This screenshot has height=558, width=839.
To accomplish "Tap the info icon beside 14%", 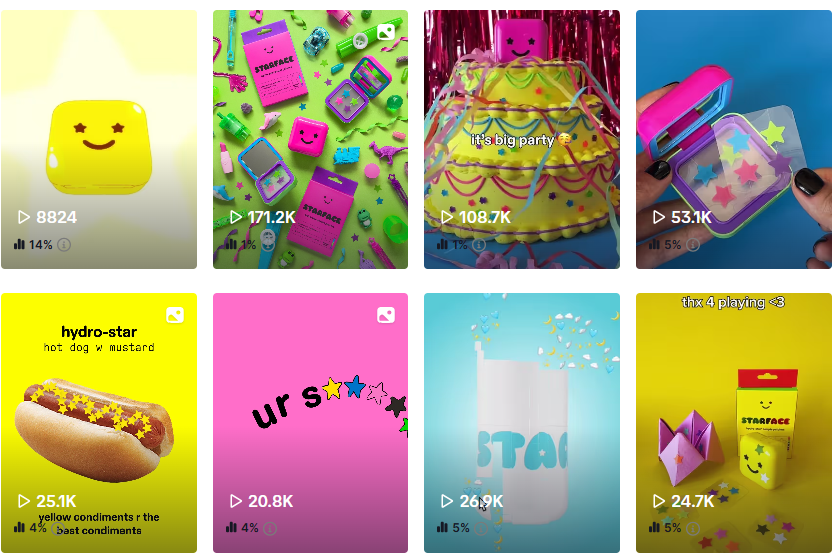I will click(x=64, y=245).
